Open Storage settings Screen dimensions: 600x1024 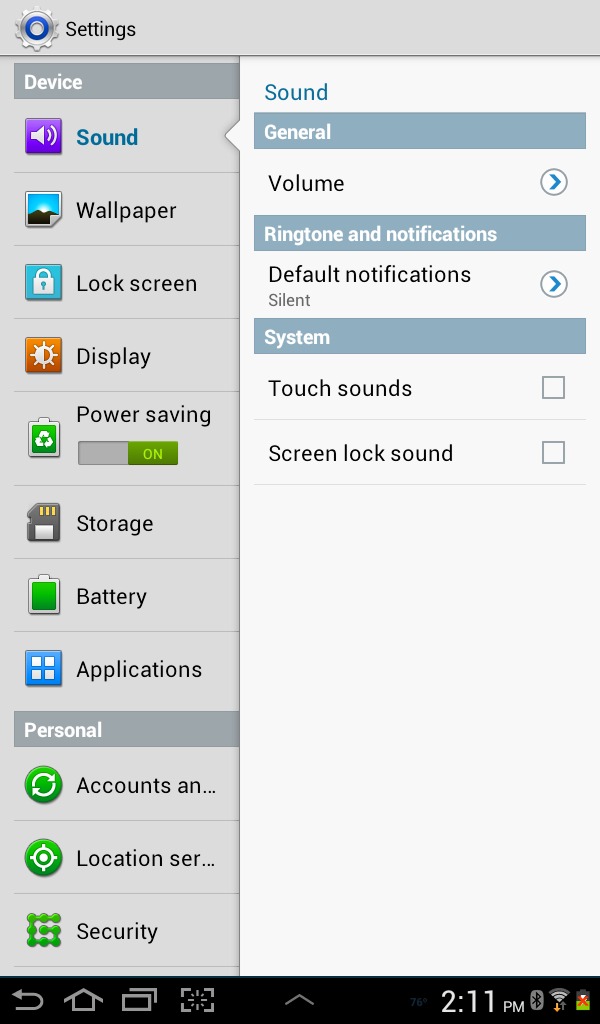(x=126, y=522)
